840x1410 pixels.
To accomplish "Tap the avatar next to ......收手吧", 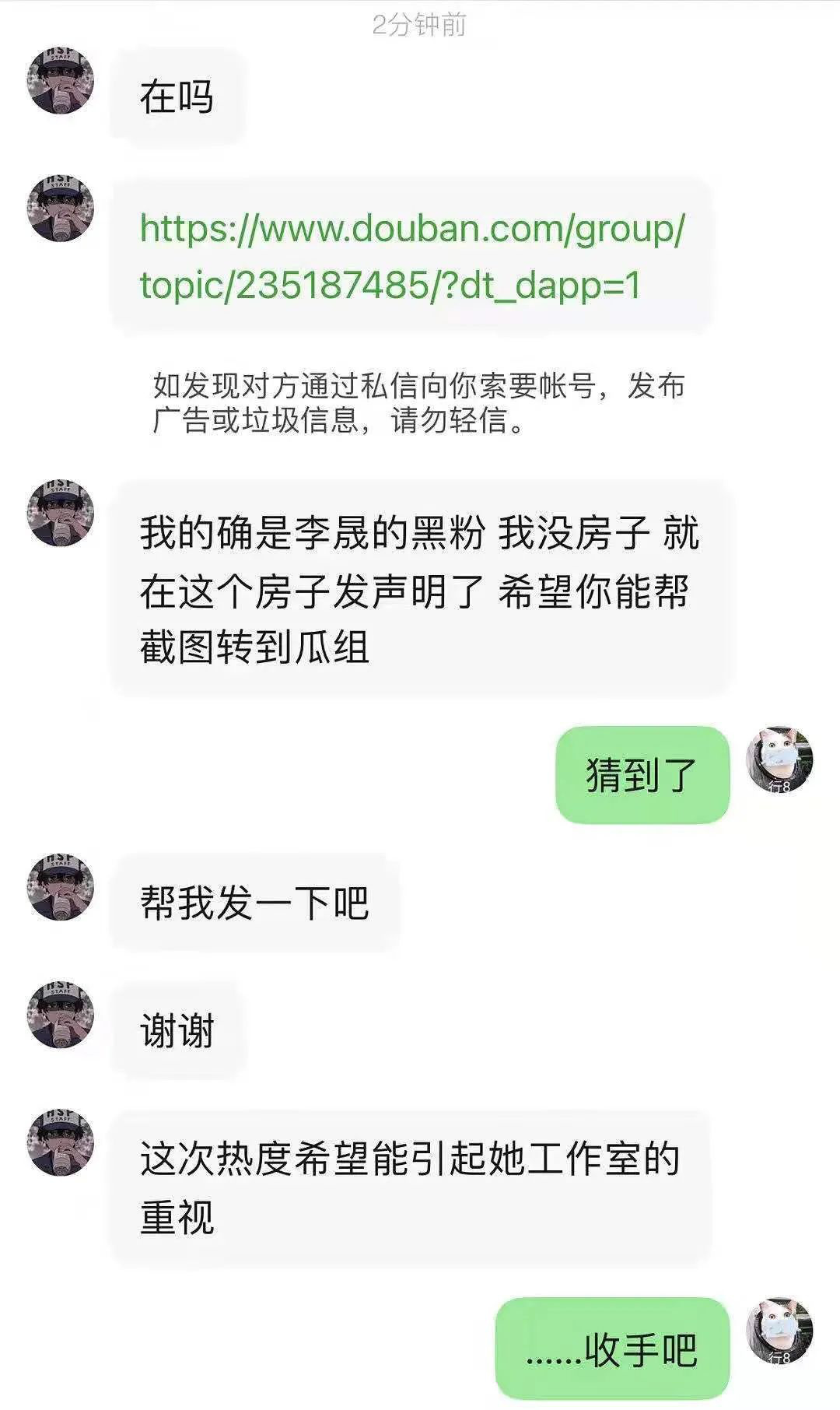I will [779, 1331].
